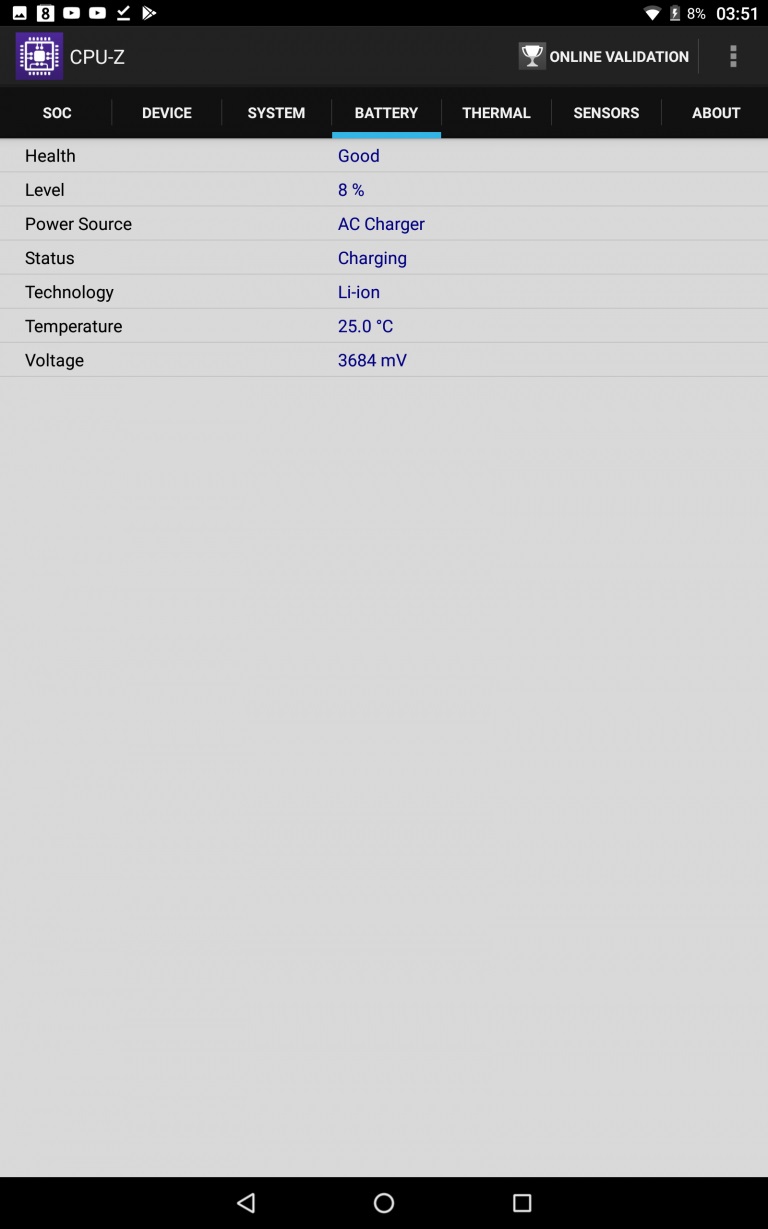Select the Battery tab
Screen dimensions: 768x1229
(x=386, y=113)
